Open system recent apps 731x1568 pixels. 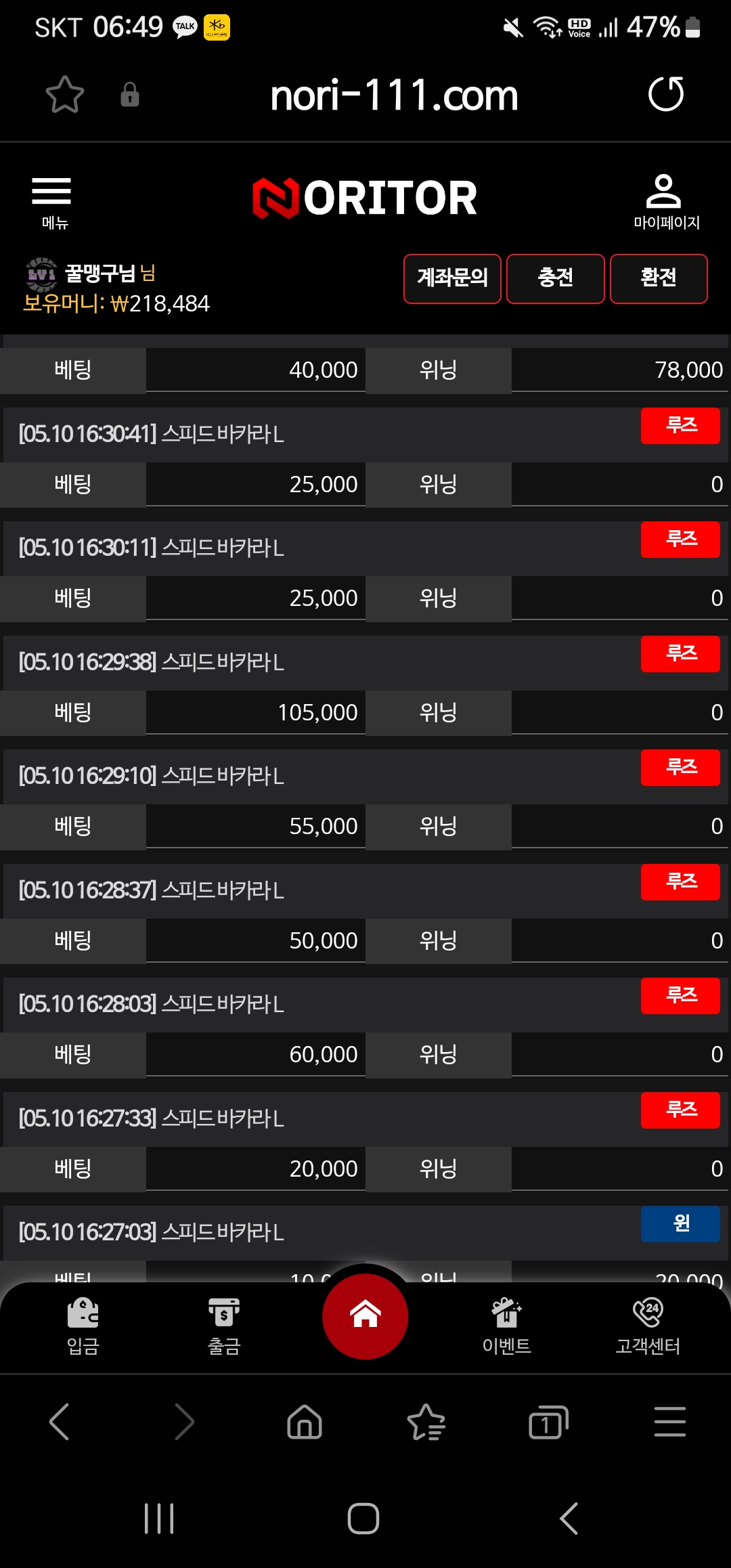pos(159,1519)
